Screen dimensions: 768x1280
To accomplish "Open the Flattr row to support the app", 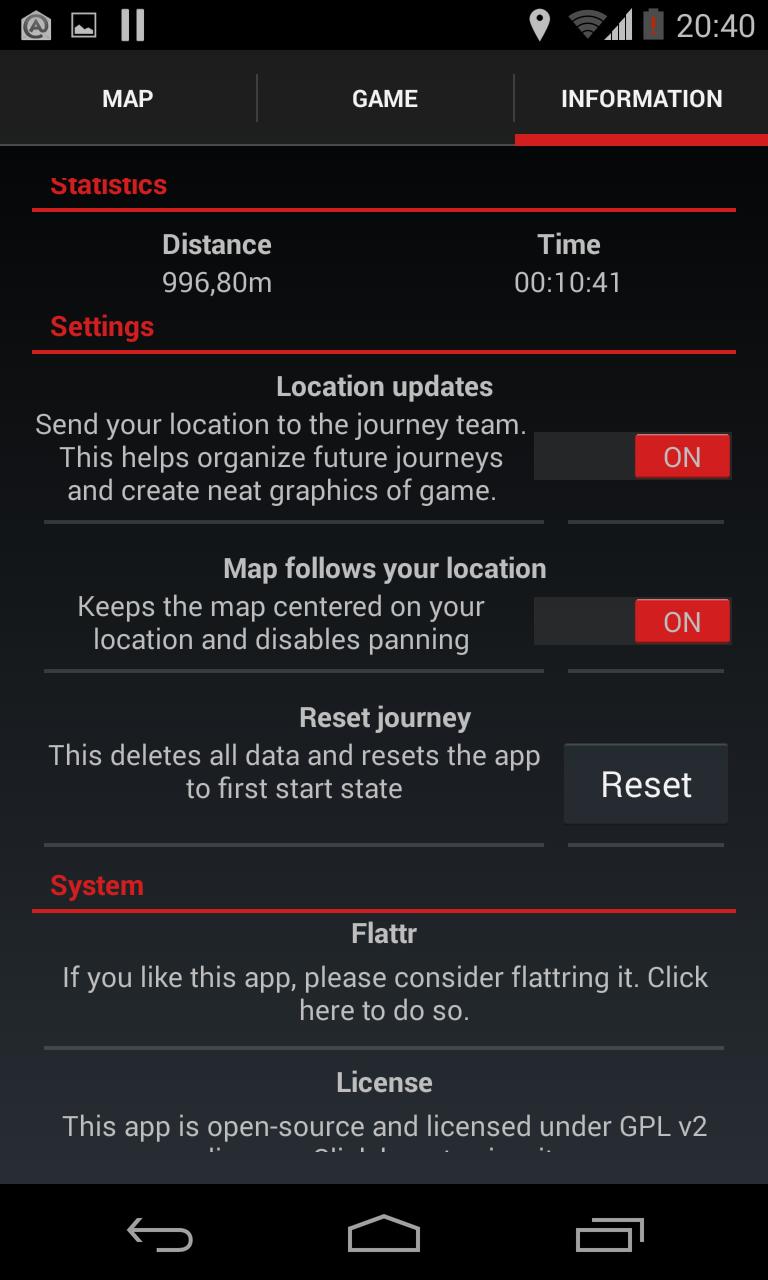I will 384,975.
